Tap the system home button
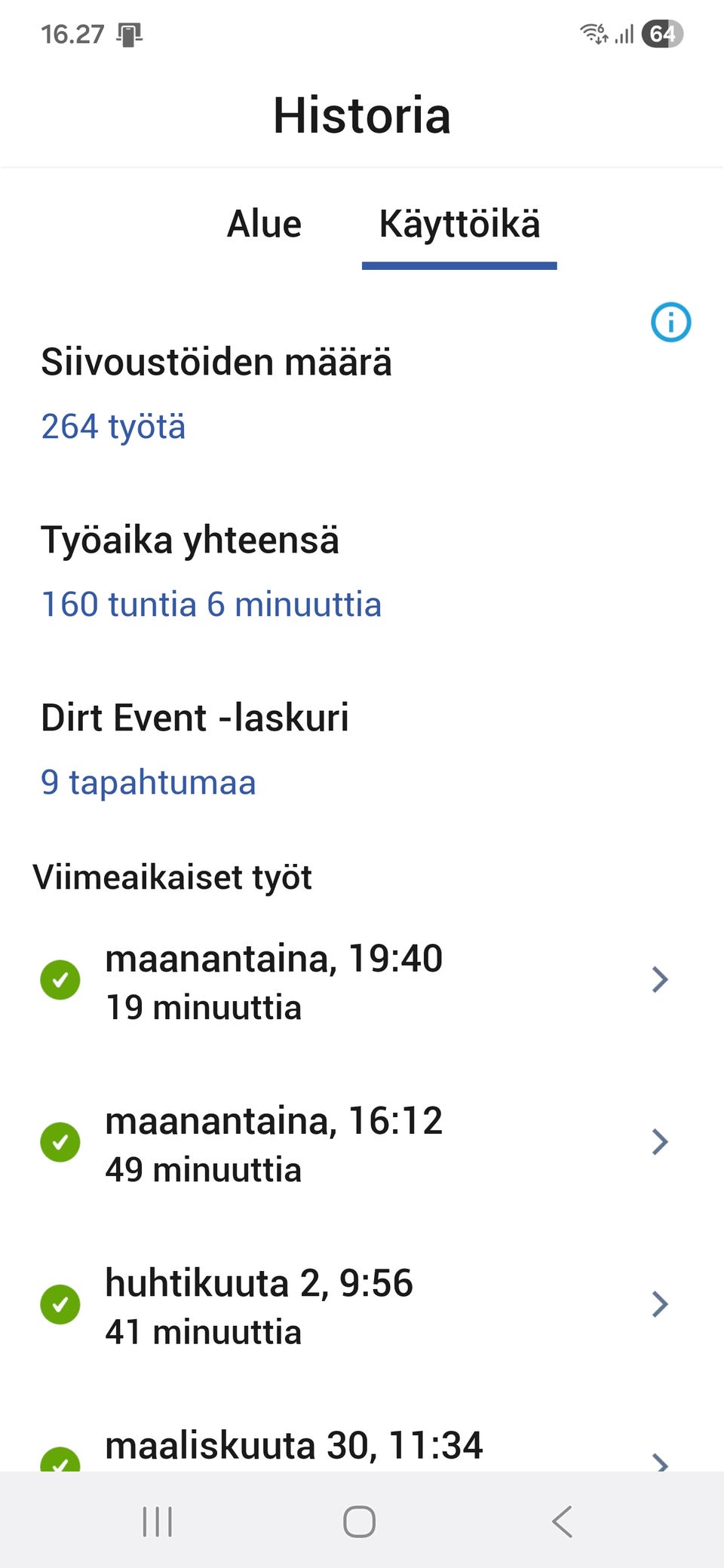 click(360, 1521)
